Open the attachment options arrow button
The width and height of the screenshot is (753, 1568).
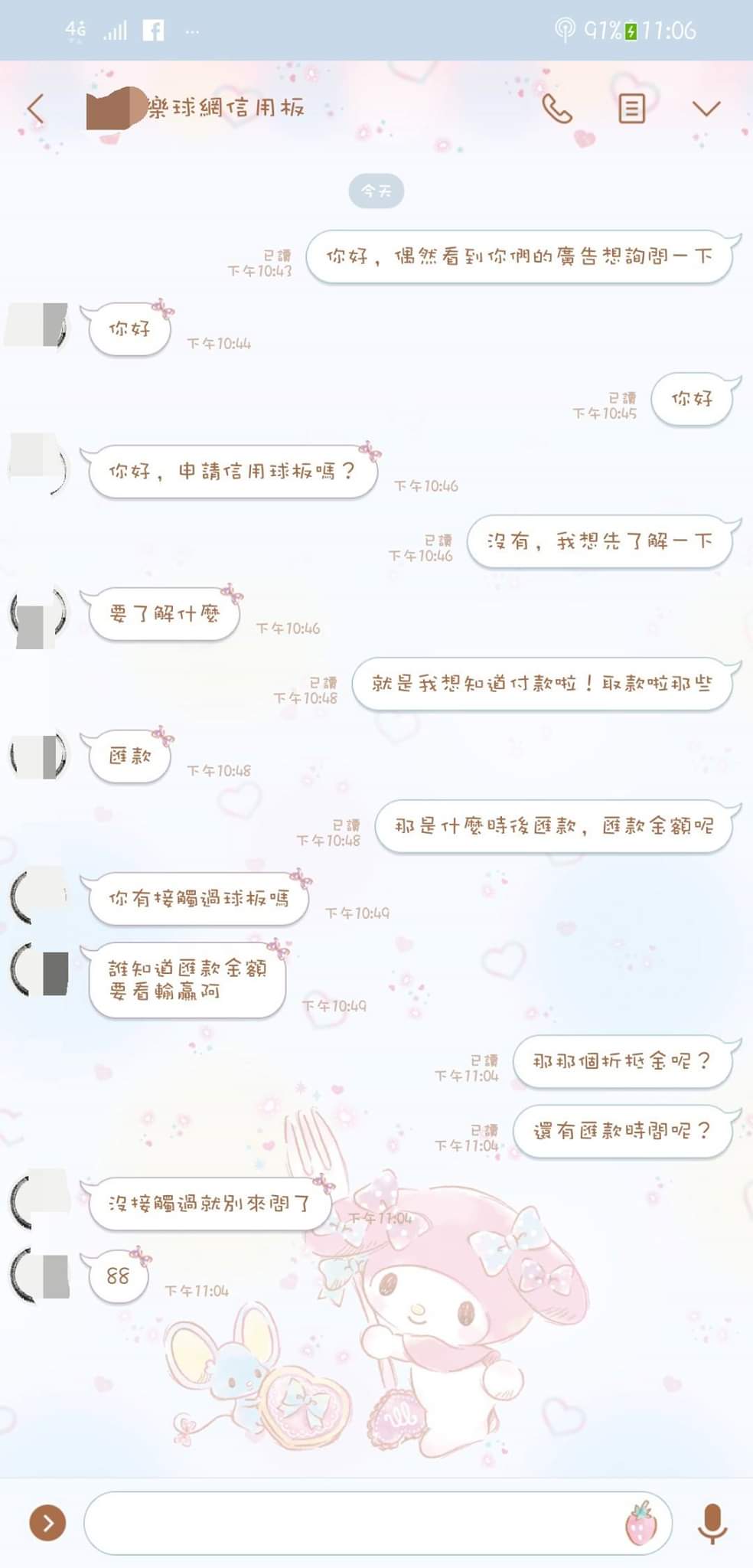47,1523
